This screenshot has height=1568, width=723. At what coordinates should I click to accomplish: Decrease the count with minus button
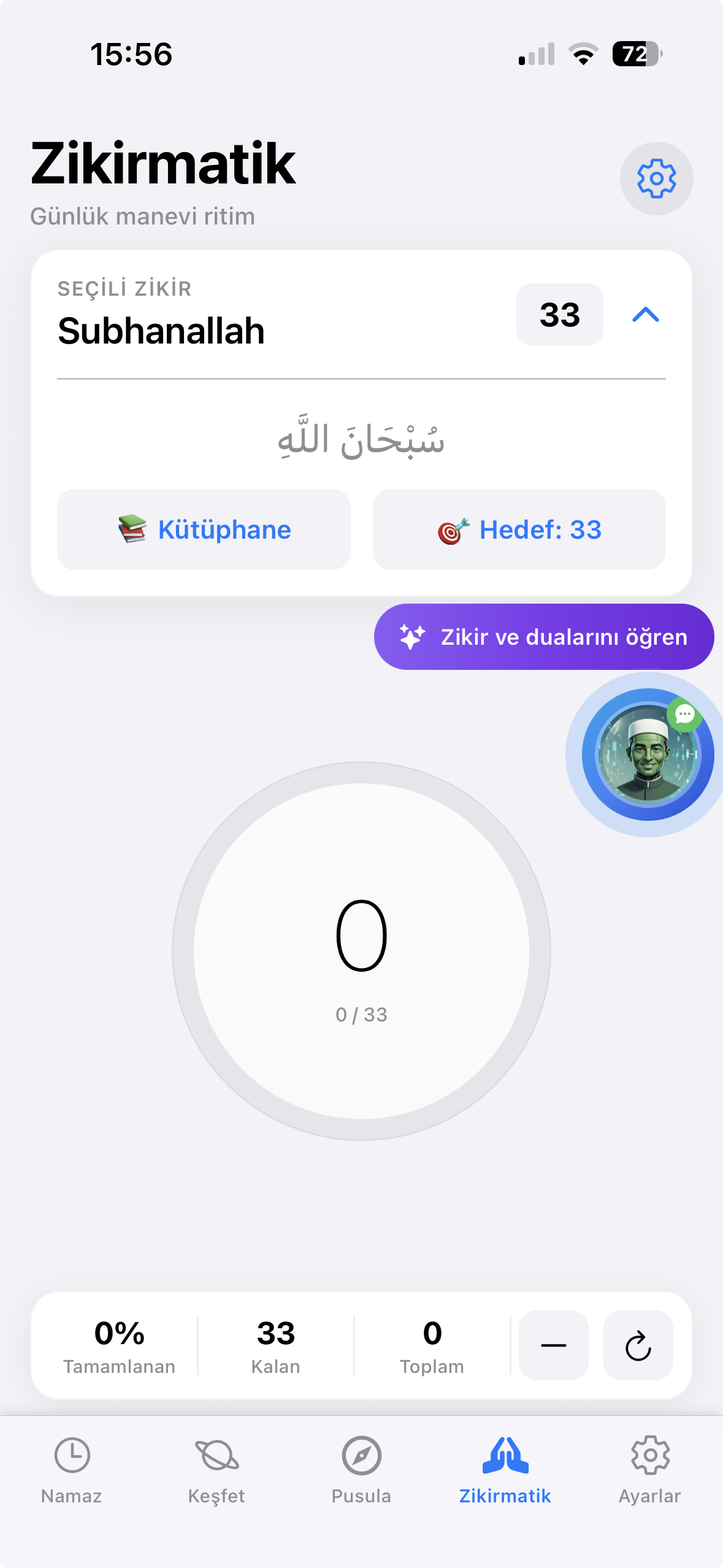tap(553, 1345)
